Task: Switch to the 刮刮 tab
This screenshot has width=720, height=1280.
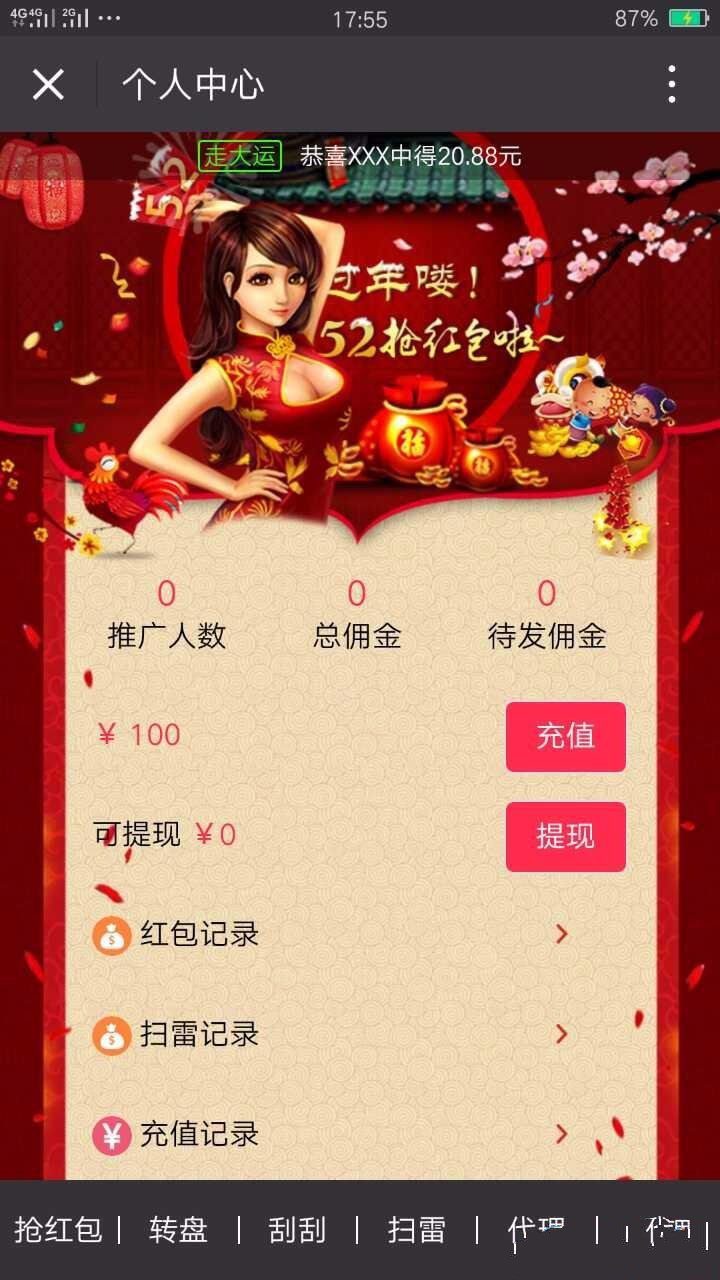Action: 297,1229
